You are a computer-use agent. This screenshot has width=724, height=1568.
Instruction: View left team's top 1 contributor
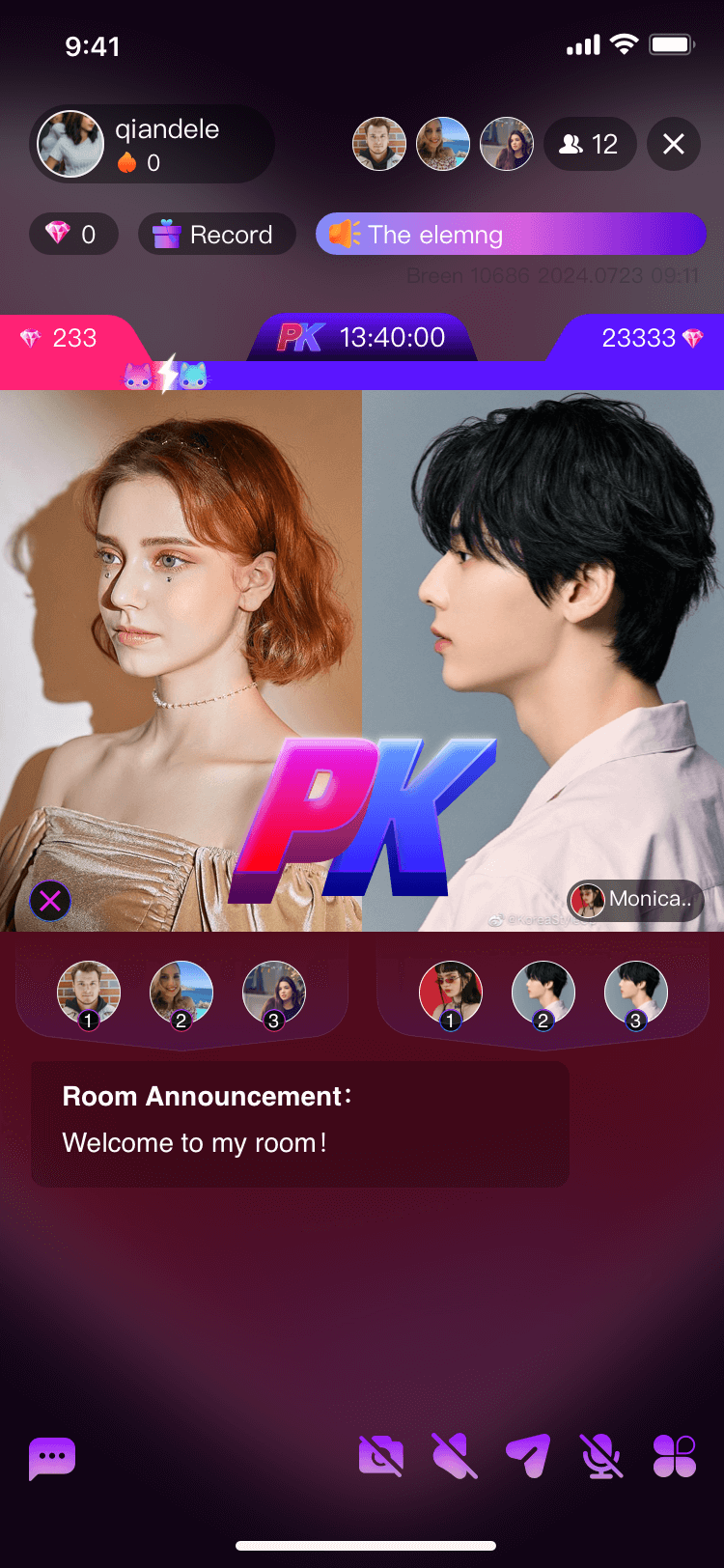tap(89, 993)
